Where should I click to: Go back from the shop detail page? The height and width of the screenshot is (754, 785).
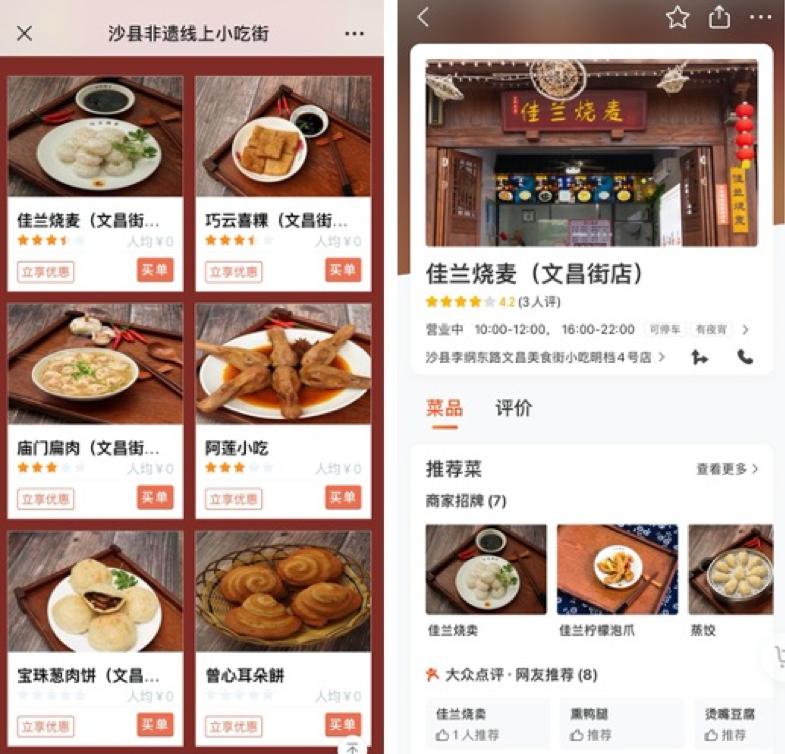[423, 17]
